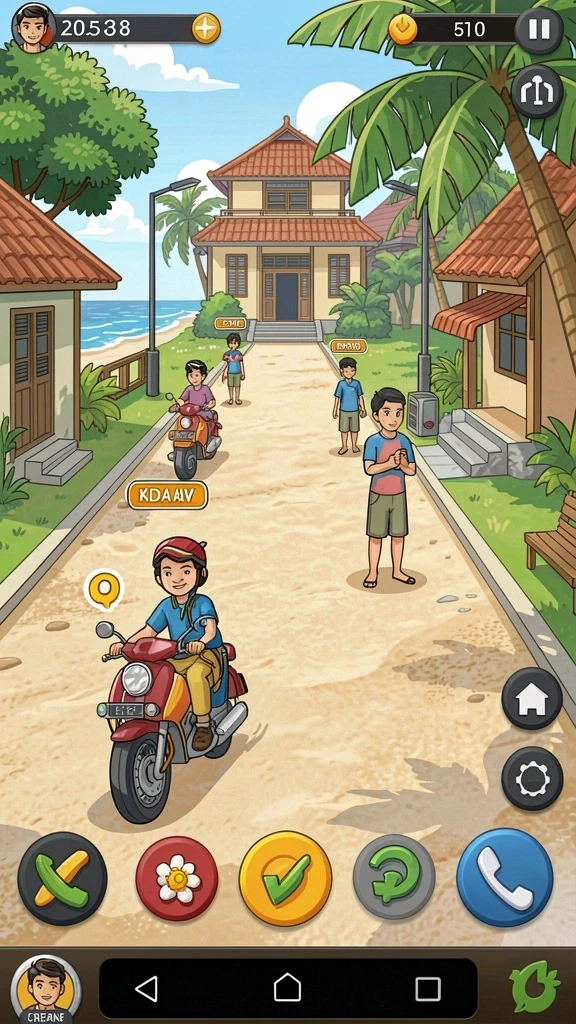Tap the red flower button

tap(176, 878)
